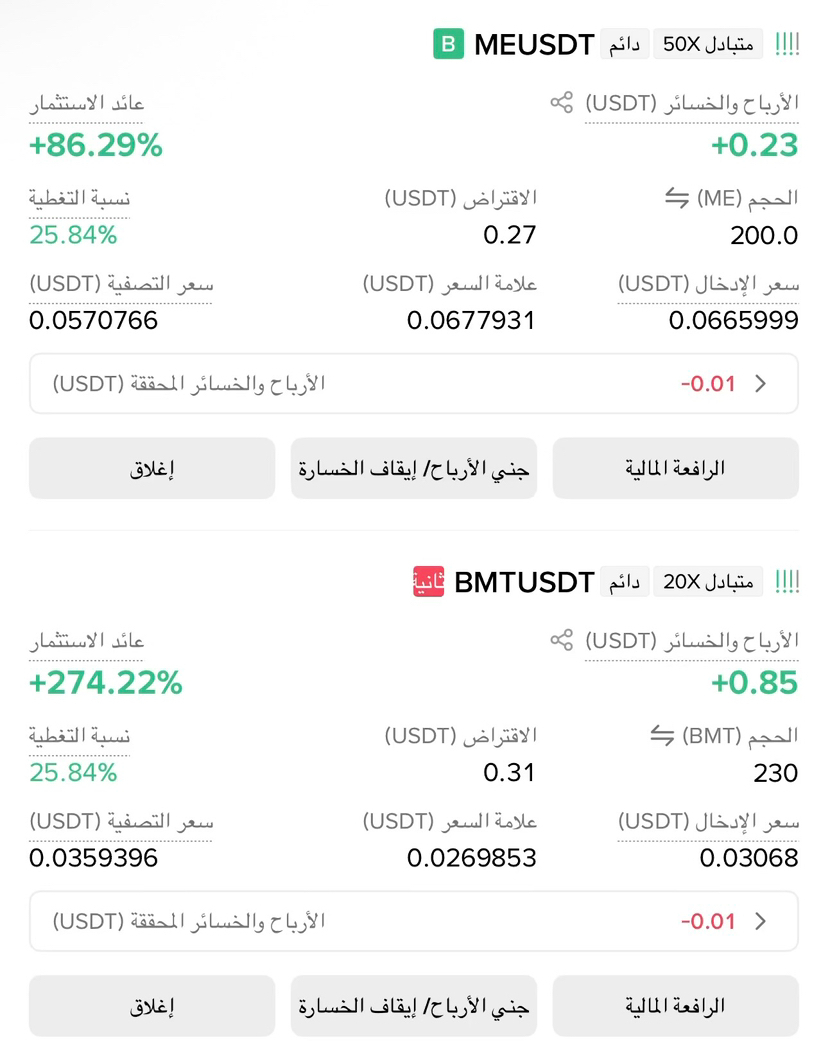
Task: Switch the ME size unit
Action: click(x=676, y=198)
